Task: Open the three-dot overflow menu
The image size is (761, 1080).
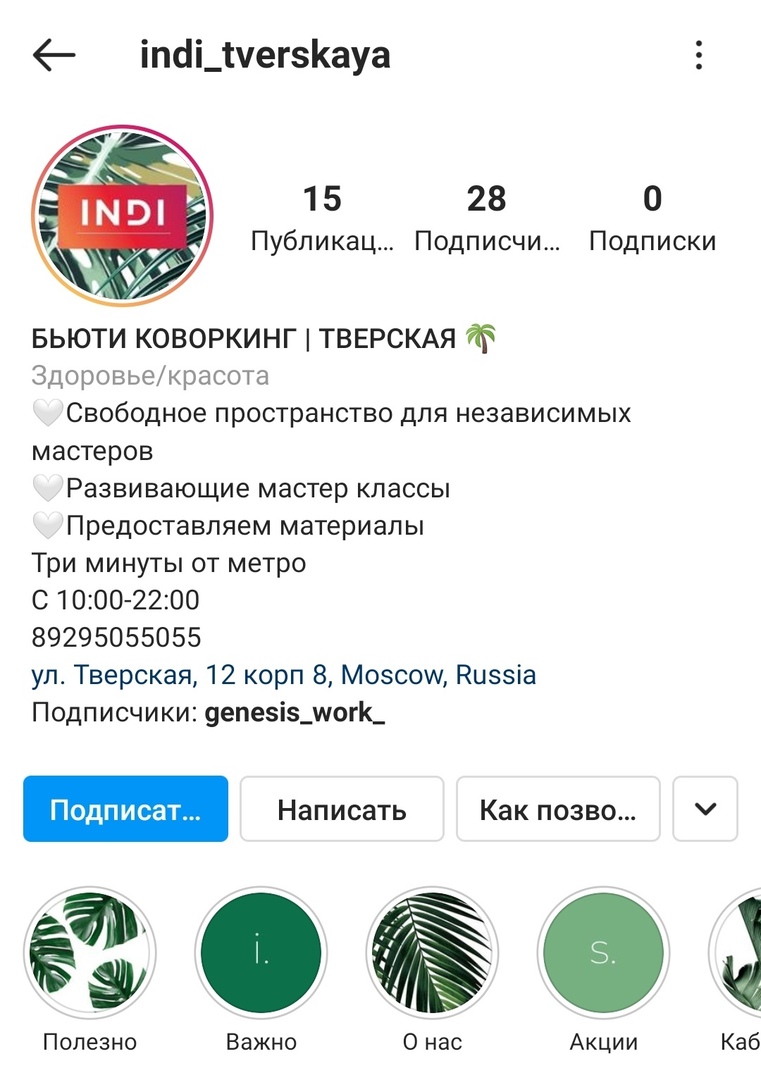Action: tap(699, 56)
